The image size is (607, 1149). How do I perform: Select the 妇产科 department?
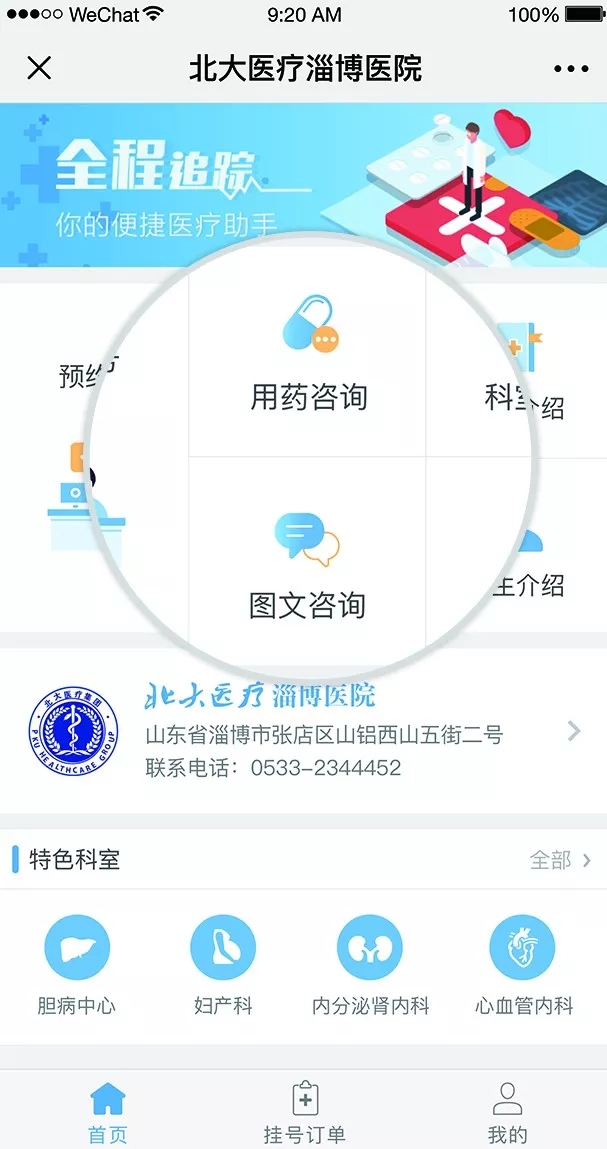click(x=223, y=964)
